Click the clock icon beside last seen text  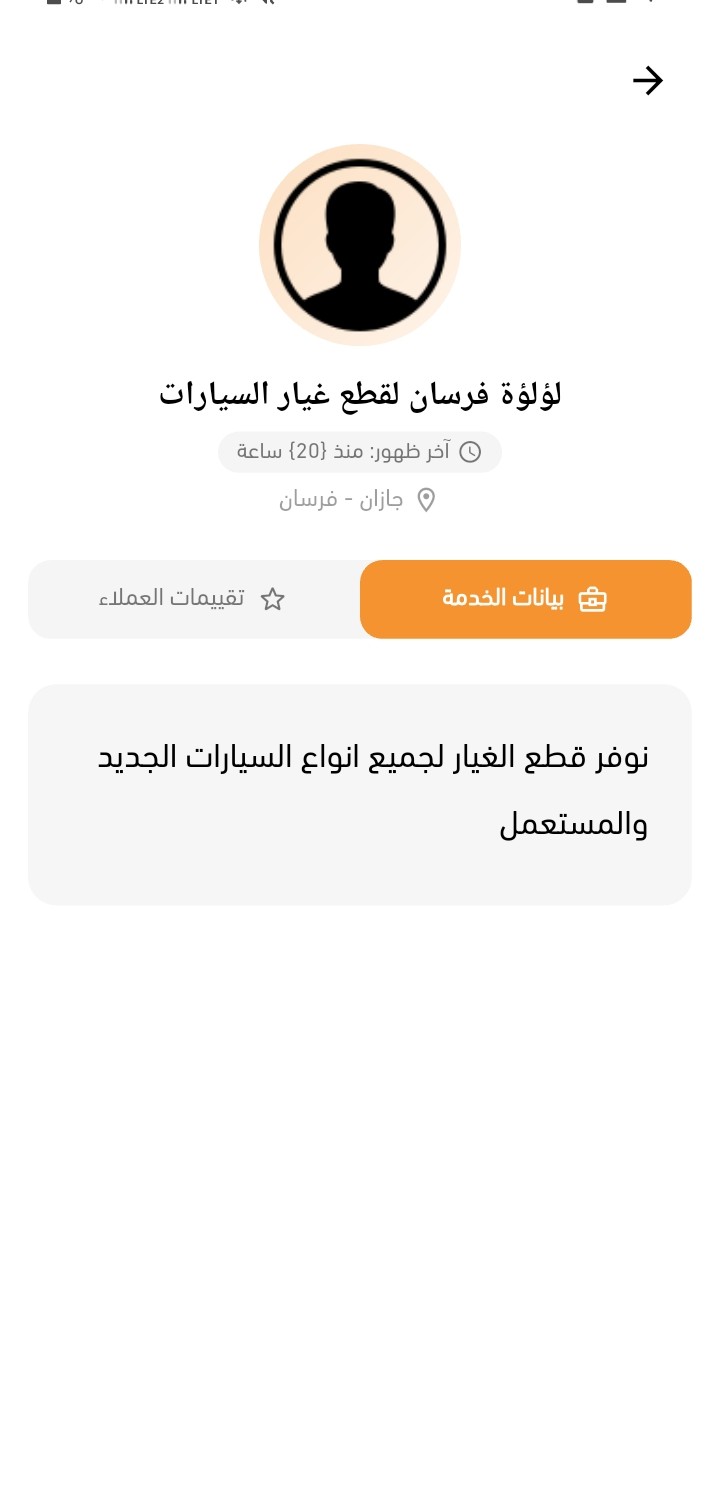tap(471, 452)
